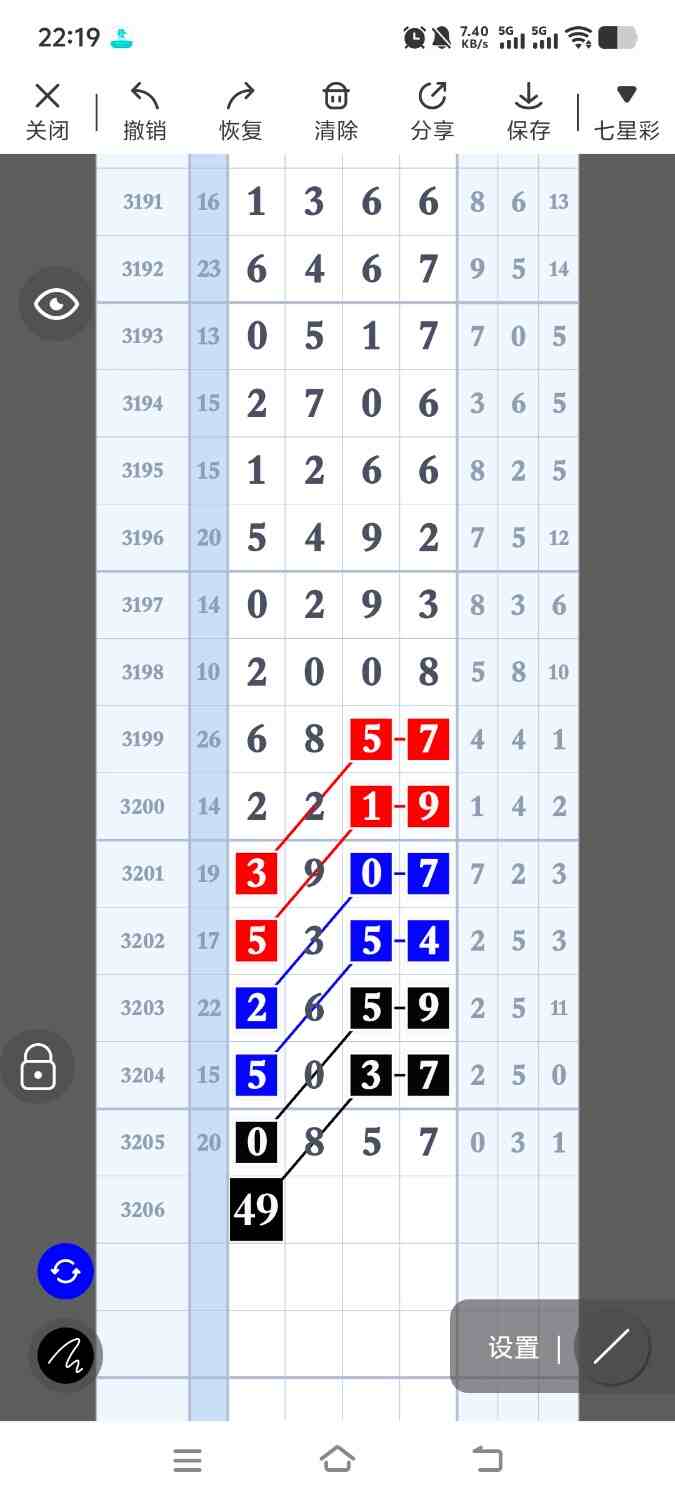Open 设置 settings panel
This screenshot has height=1500, width=675.
click(514, 1347)
